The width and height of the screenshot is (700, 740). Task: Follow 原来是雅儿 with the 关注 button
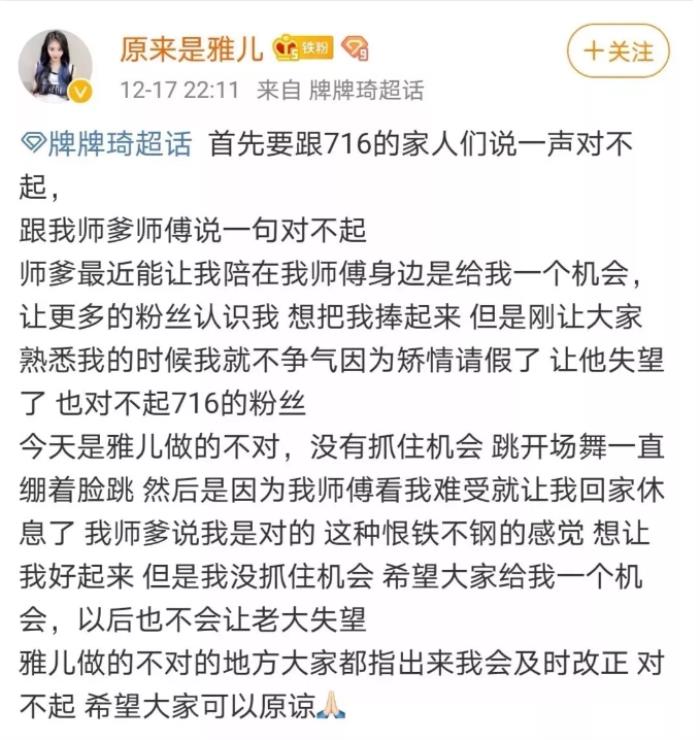(617, 50)
